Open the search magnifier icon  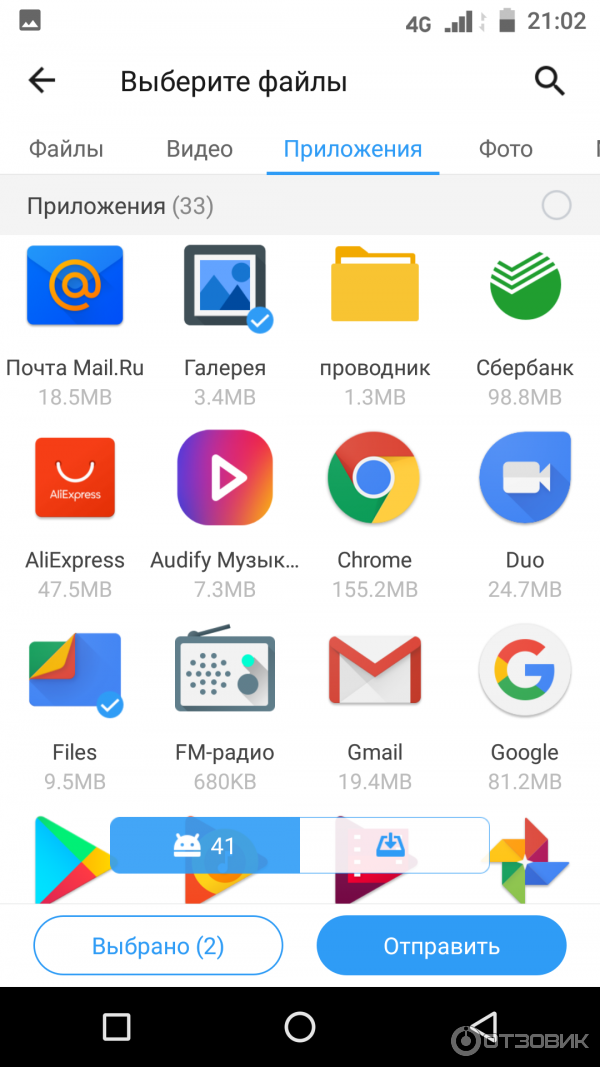pos(550,81)
